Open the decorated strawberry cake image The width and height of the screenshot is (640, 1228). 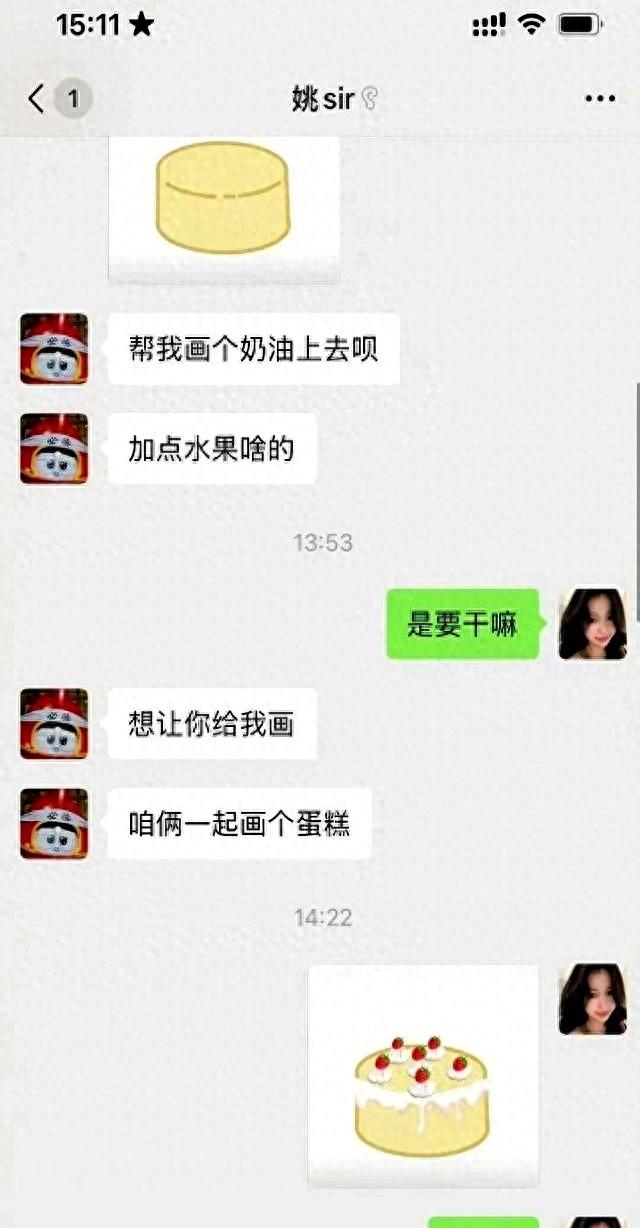pyautogui.click(x=423, y=1074)
